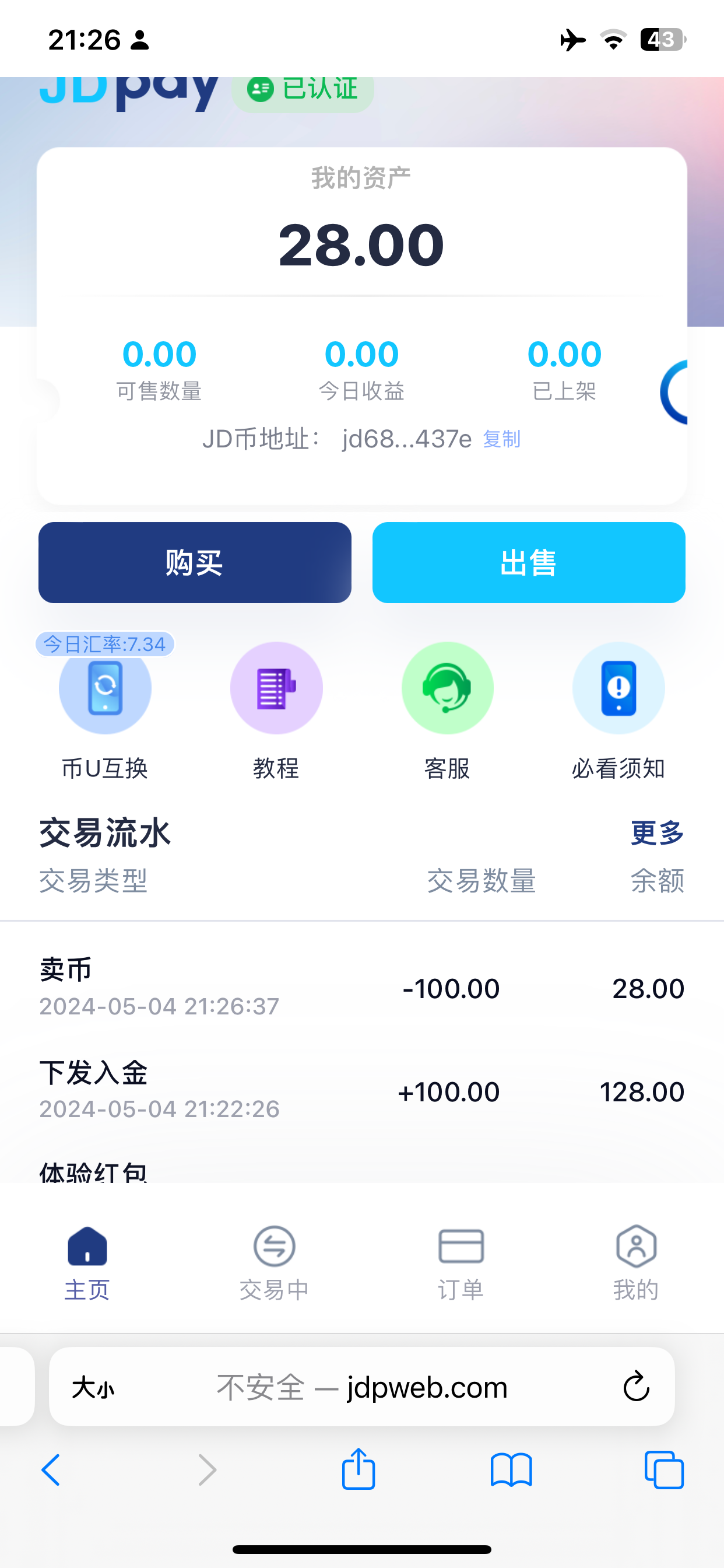The width and height of the screenshot is (724, 1568).
Task: Open the 大小 page settings menu
Action: 93,1388
